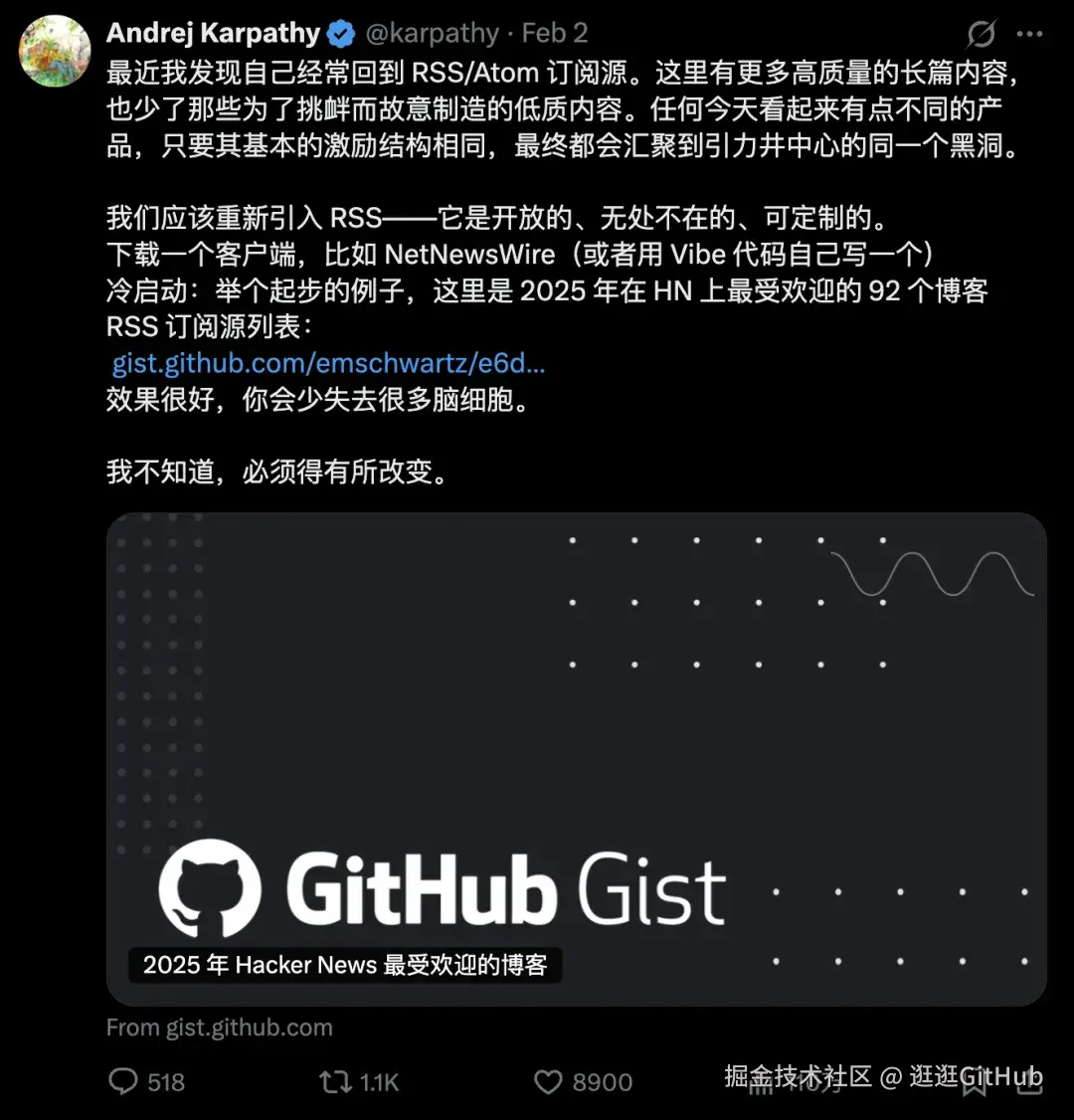Open the Andrej Karpathy display name
This screenshot has width=1074, height=1120.
click(213, 33)
